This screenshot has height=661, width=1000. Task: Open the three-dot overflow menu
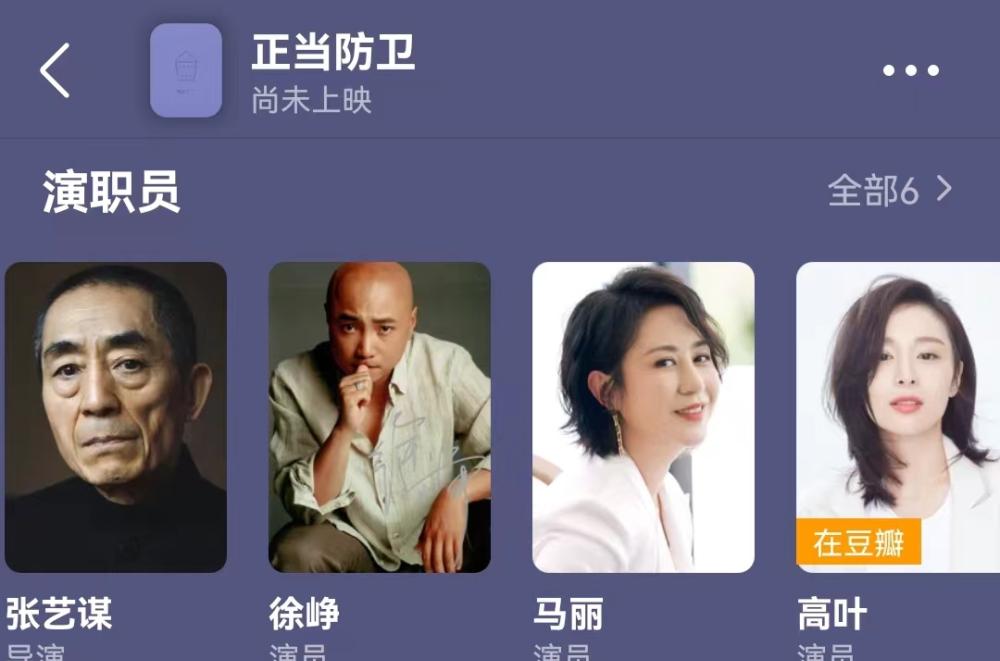point(910,70)
